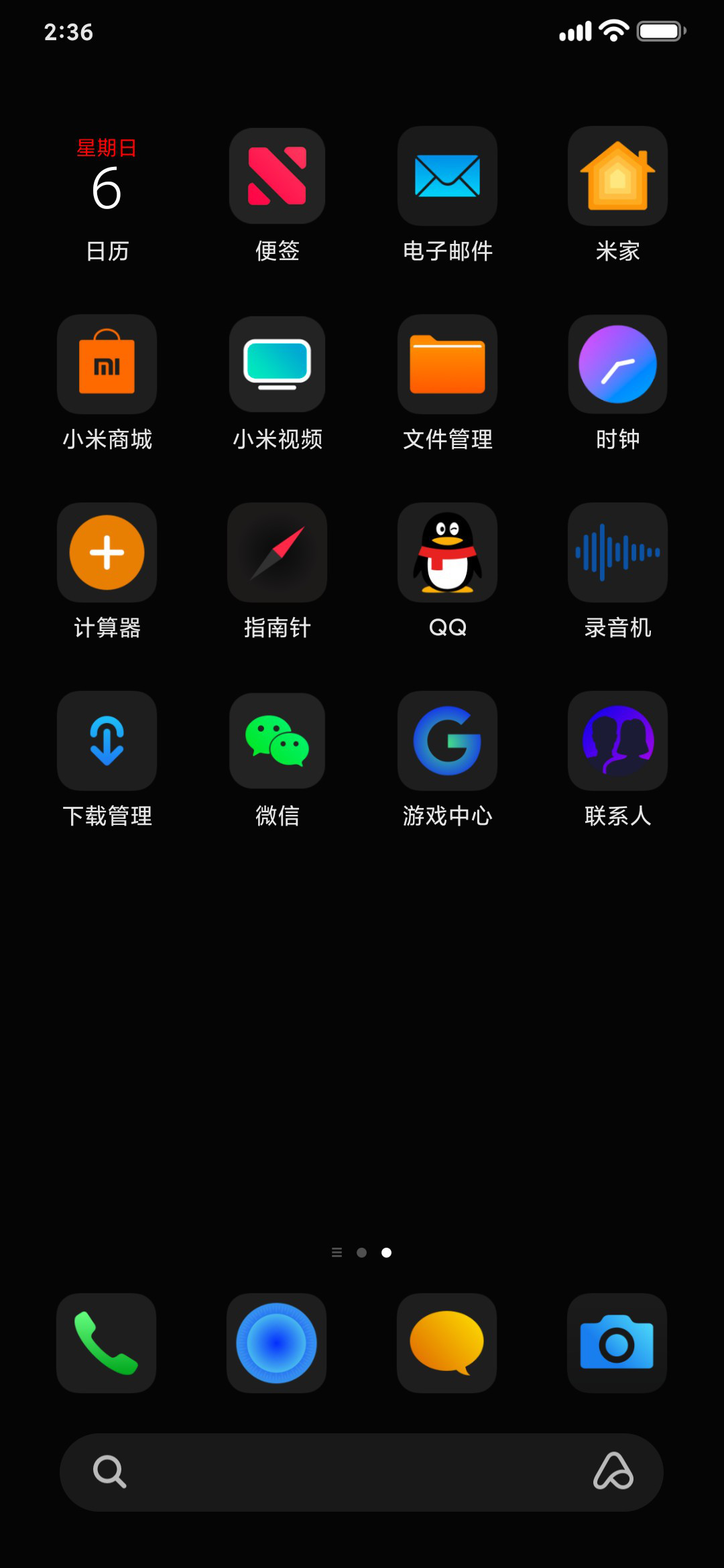Launch the camera from the dock
Image resolution: width=724 pixels, height=1568 pixels.
tap(617, 1343)
